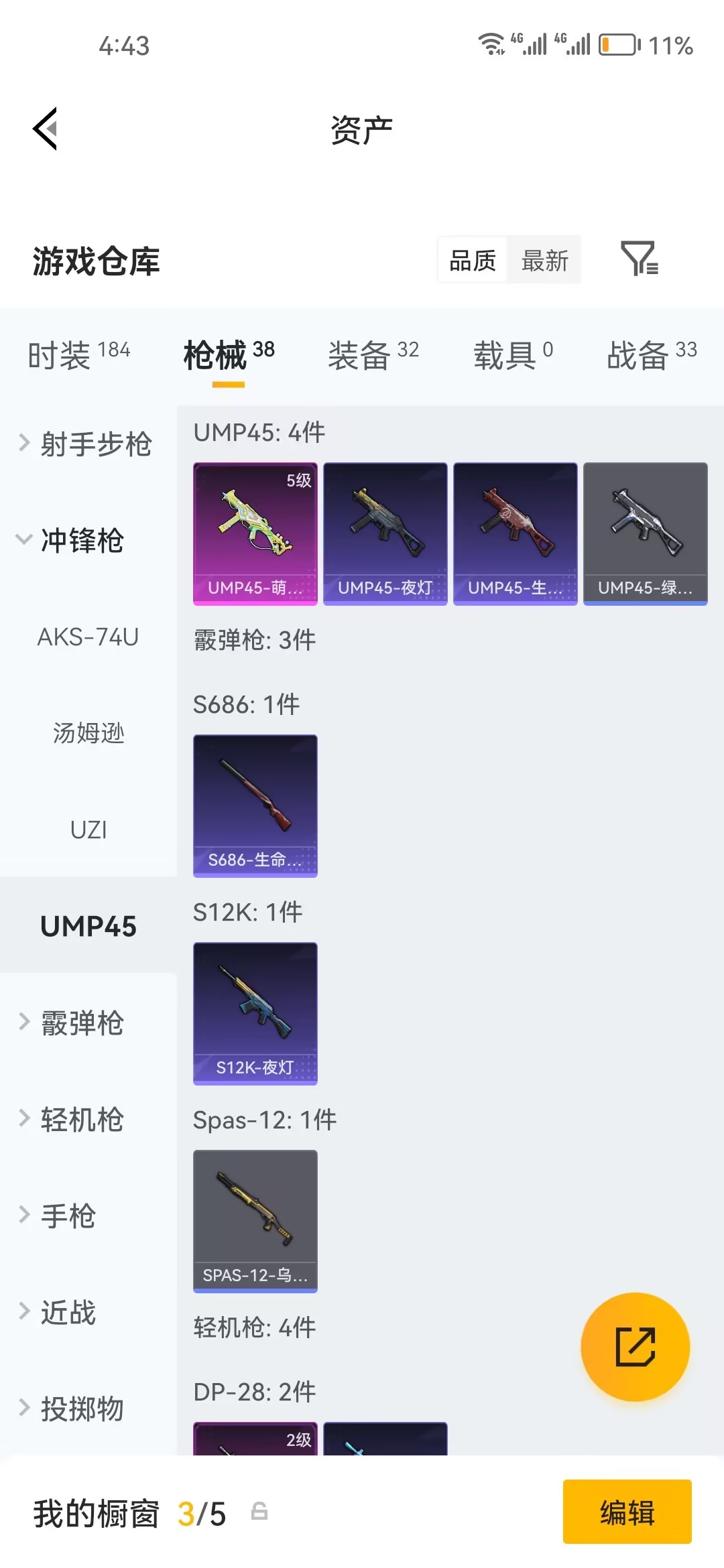724x1568 pixels.
Task: Tap the yellow floating share button
Action: coord(636,1347)
